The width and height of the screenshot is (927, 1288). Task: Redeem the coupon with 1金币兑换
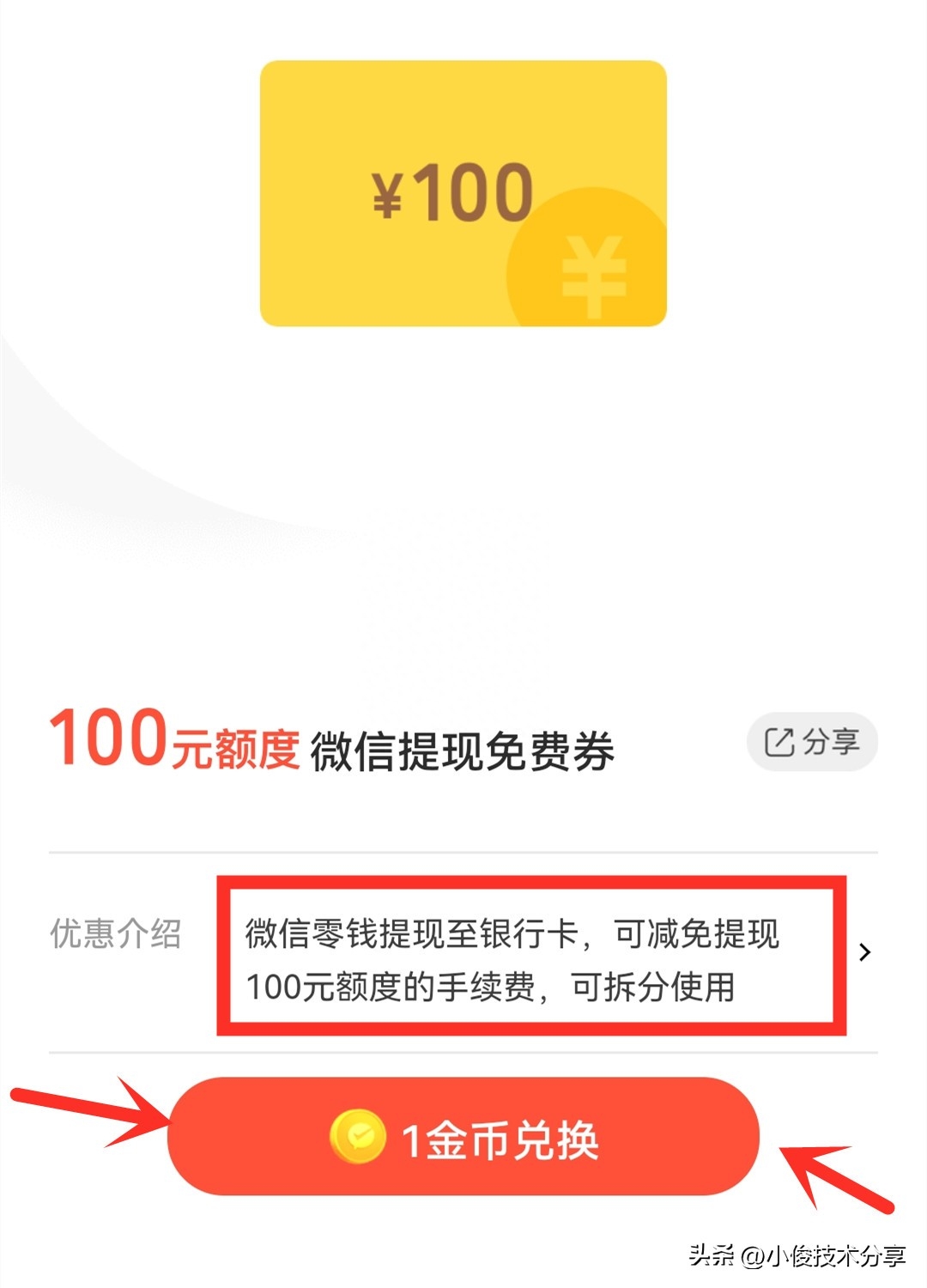[463, 1137]
